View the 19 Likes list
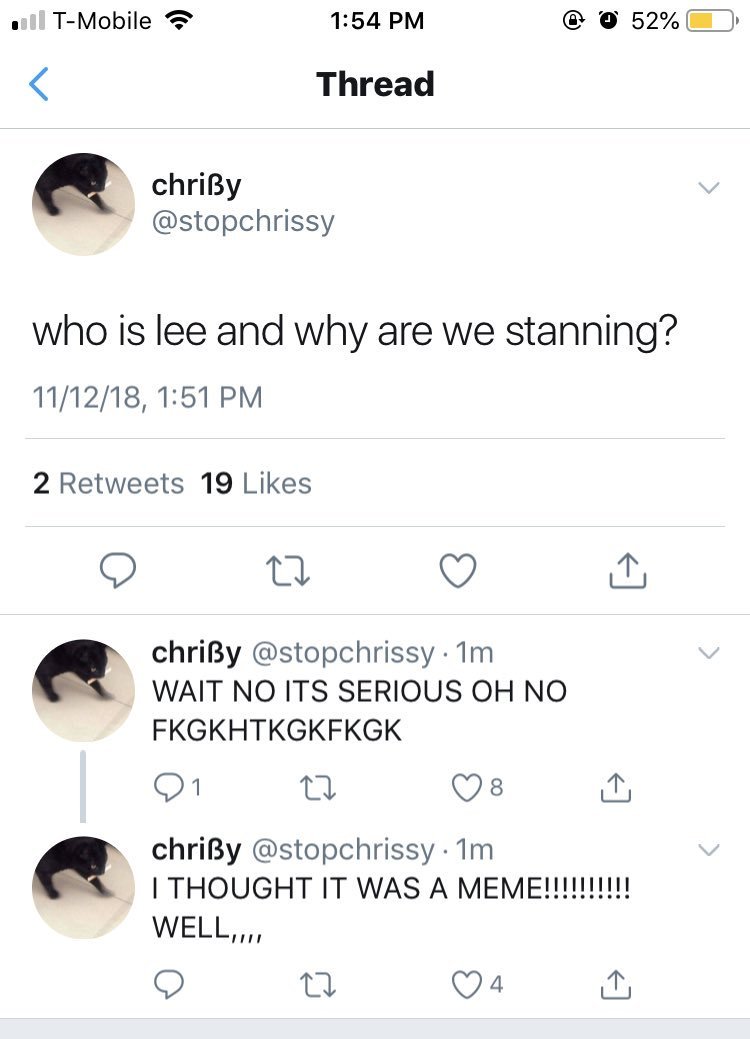The height and width of the screenshot is (1039, 750). coord(256,484)
